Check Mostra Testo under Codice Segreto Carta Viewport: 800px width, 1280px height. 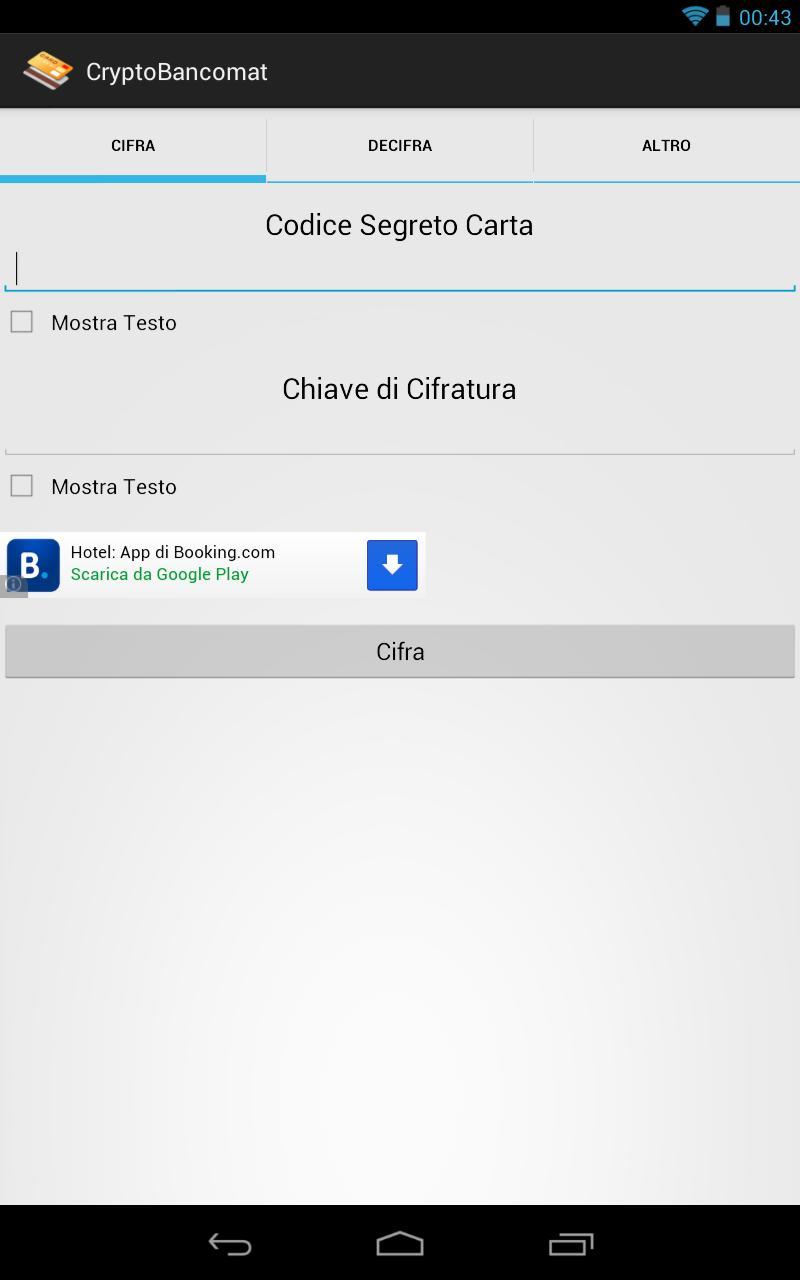point(22,322)
